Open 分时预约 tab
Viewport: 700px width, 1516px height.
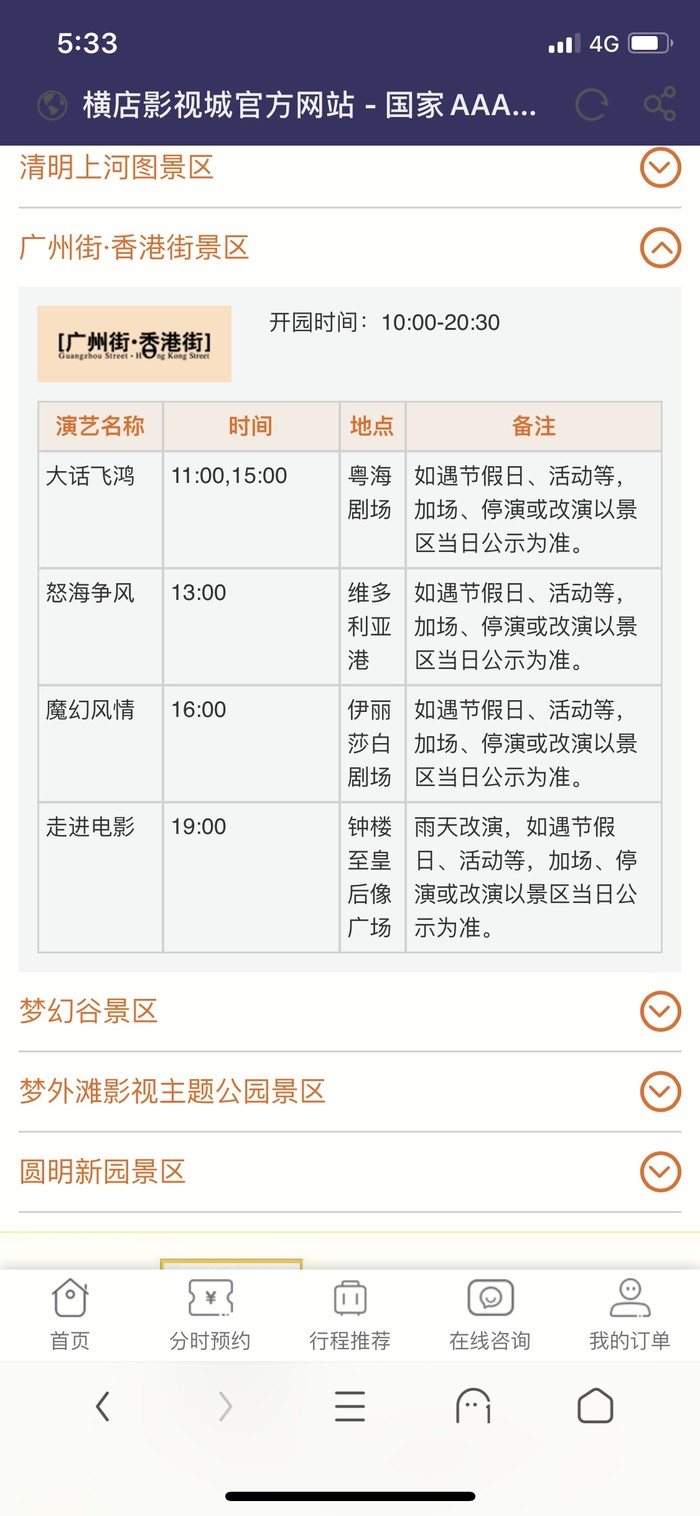pos(210,1314)
